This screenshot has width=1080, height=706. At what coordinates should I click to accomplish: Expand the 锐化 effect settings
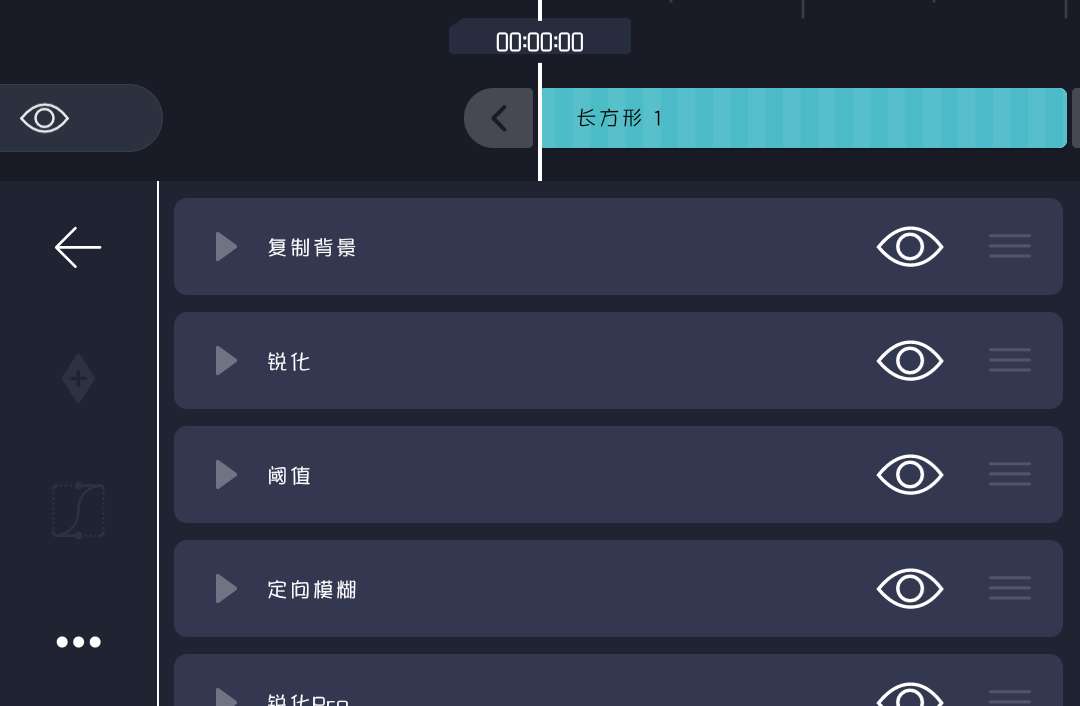click(227, 361)
